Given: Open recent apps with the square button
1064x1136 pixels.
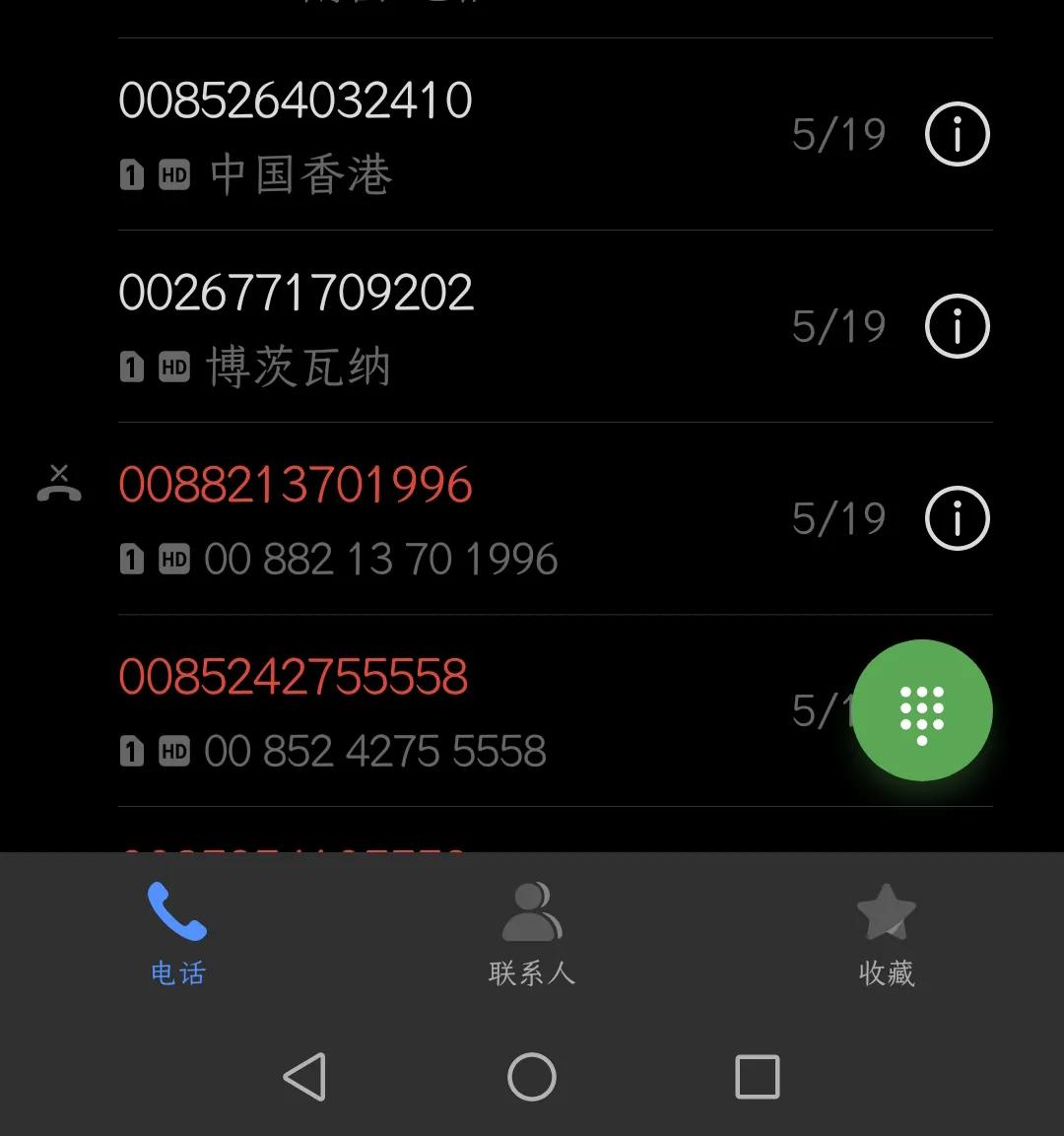Looking at the screenshot, I should 756,1078.
